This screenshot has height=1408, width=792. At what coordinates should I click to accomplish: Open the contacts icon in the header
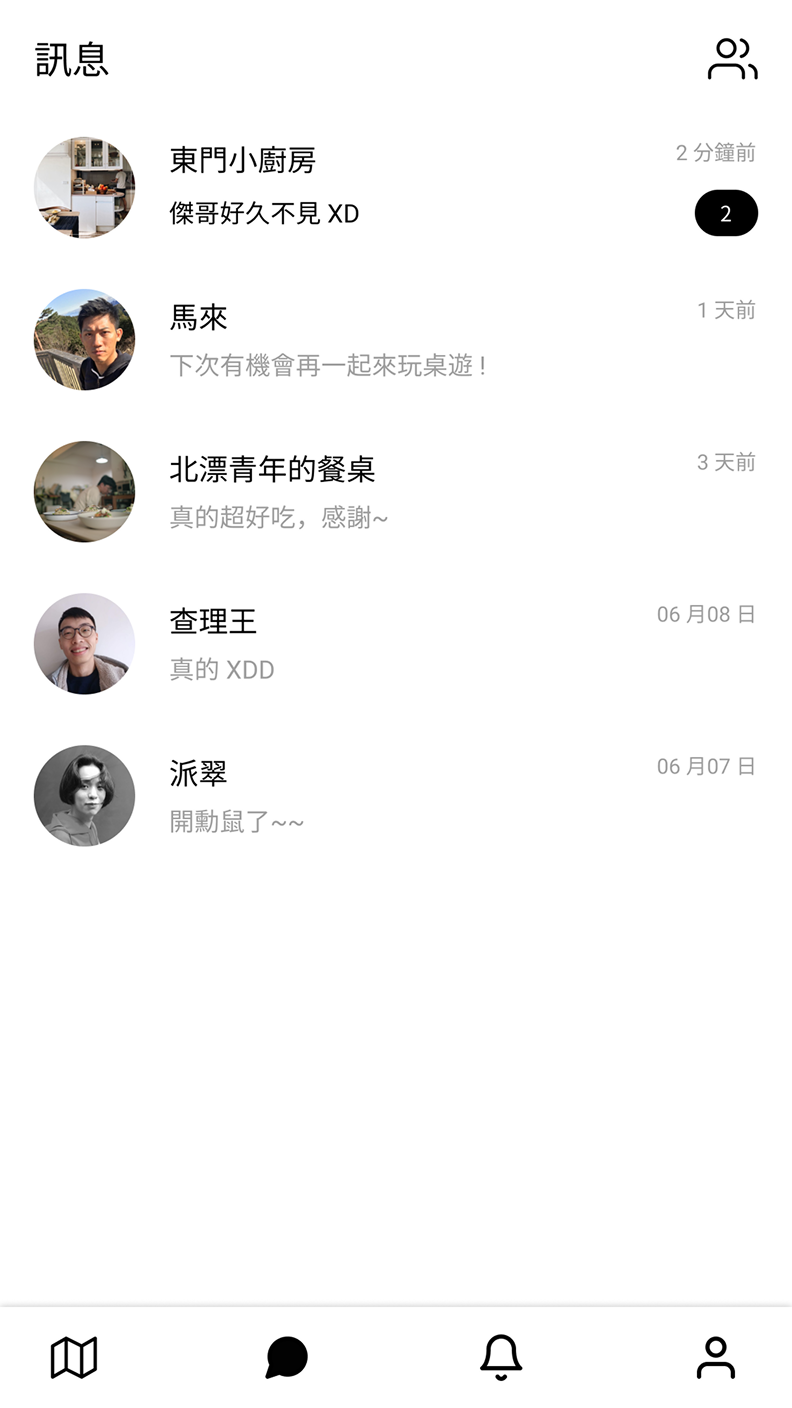pos(732,60)
